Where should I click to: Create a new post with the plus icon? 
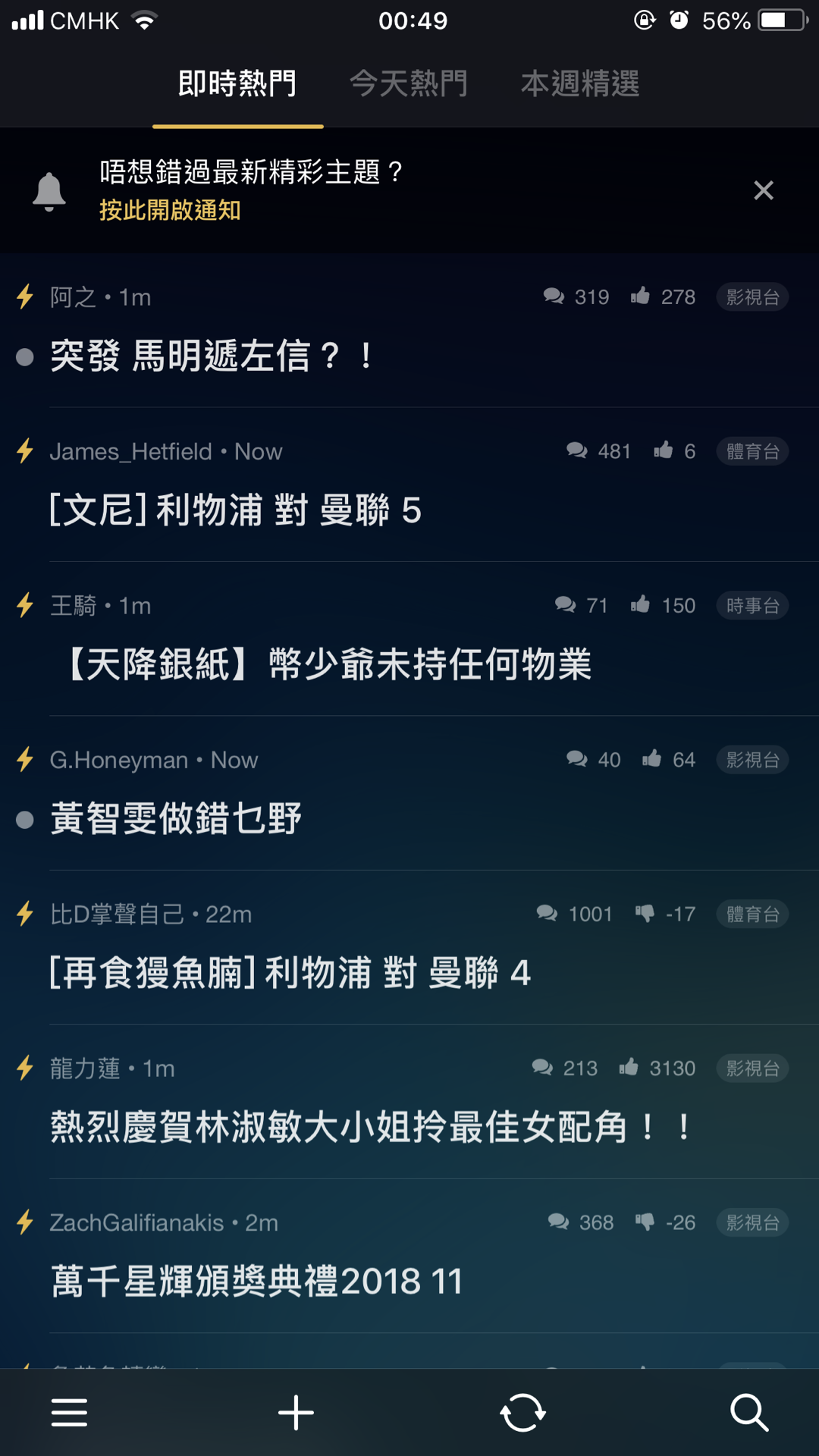pyautogui.click(x=296, y=1413)
